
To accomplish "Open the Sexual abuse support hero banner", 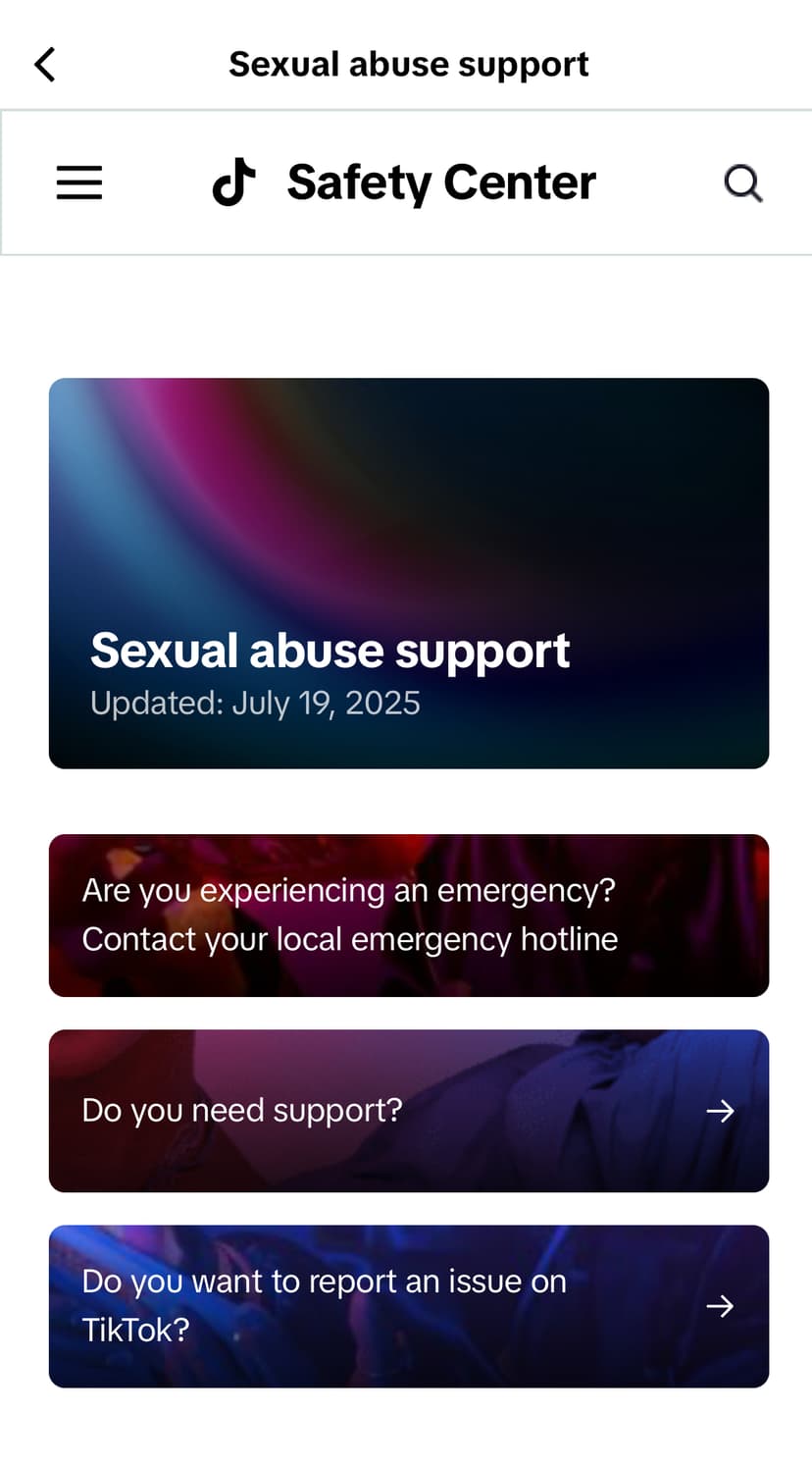I will tap(409, 572).
